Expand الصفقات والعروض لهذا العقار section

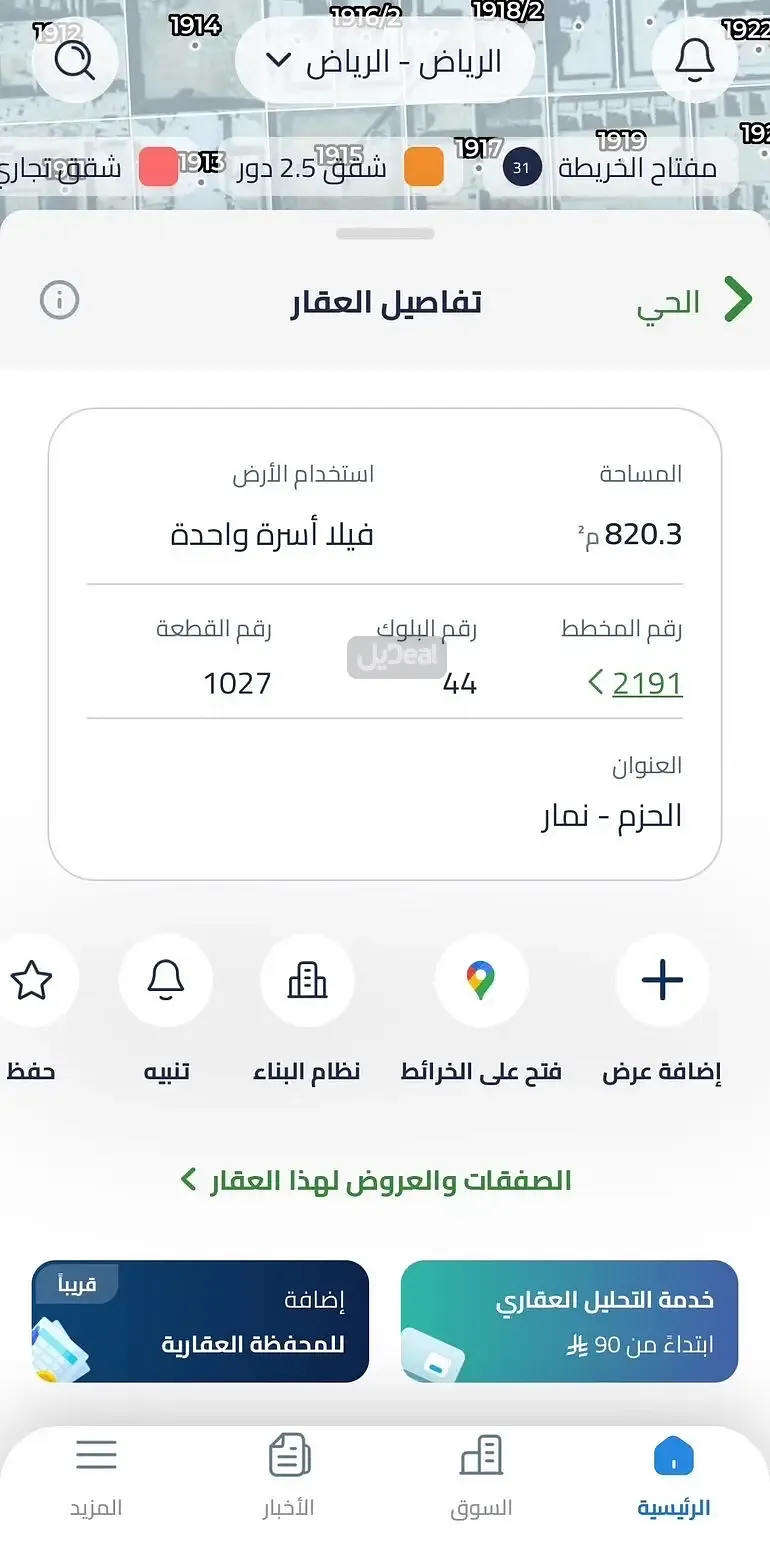(385, 1180)
